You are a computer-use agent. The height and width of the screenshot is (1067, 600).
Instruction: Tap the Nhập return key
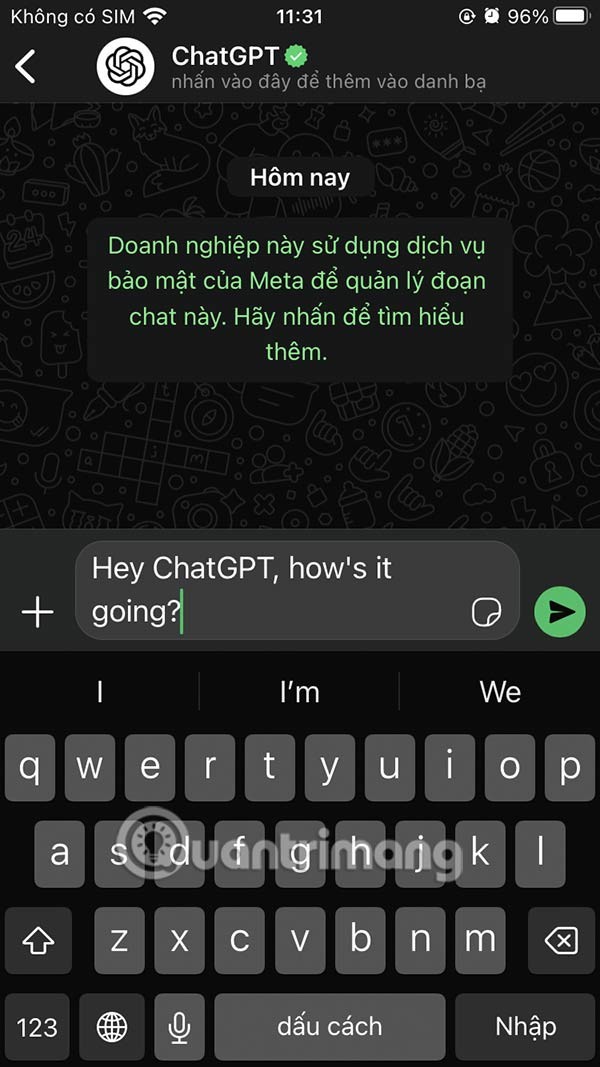pyautogui.click(x=525, y=1026)
